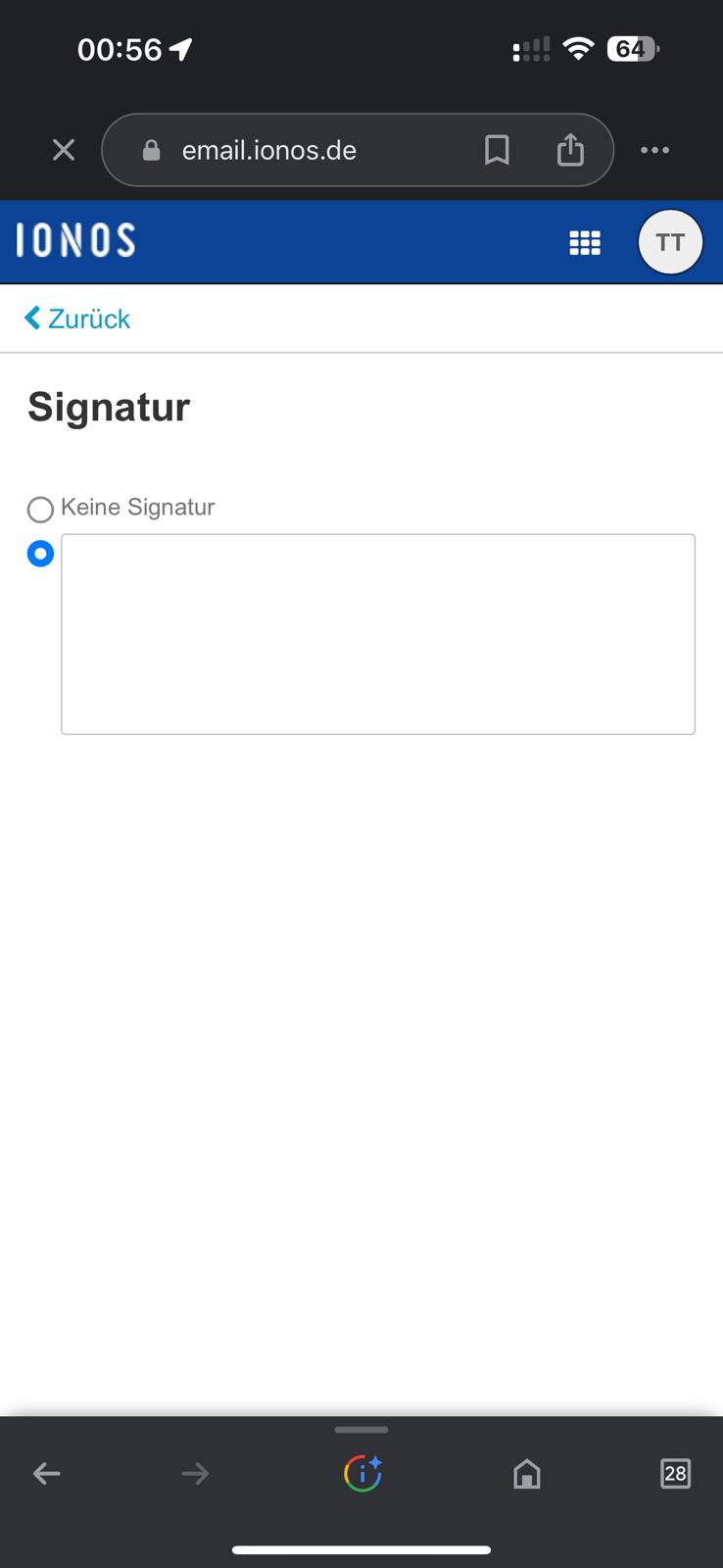Open the IONOS apps grid

coord(585,242)
